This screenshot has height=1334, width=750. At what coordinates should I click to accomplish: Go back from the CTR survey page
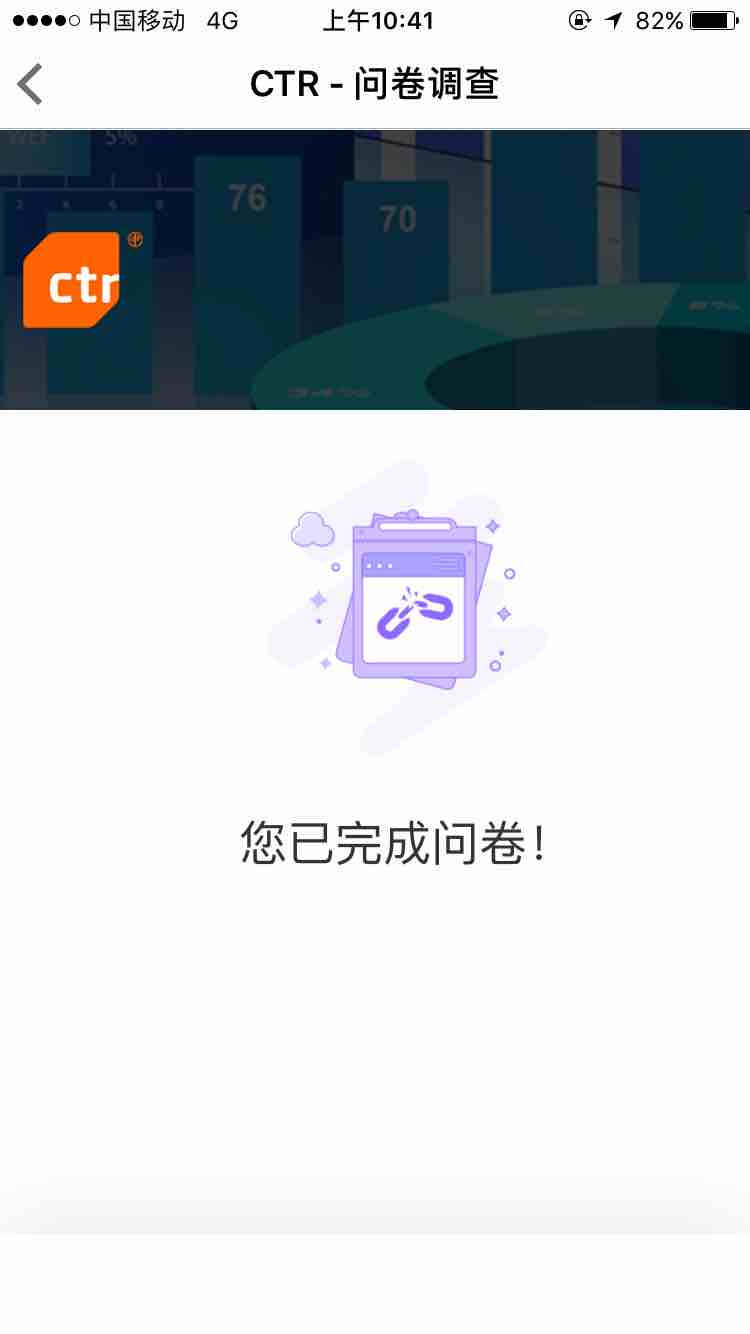[x=31, y=84]
